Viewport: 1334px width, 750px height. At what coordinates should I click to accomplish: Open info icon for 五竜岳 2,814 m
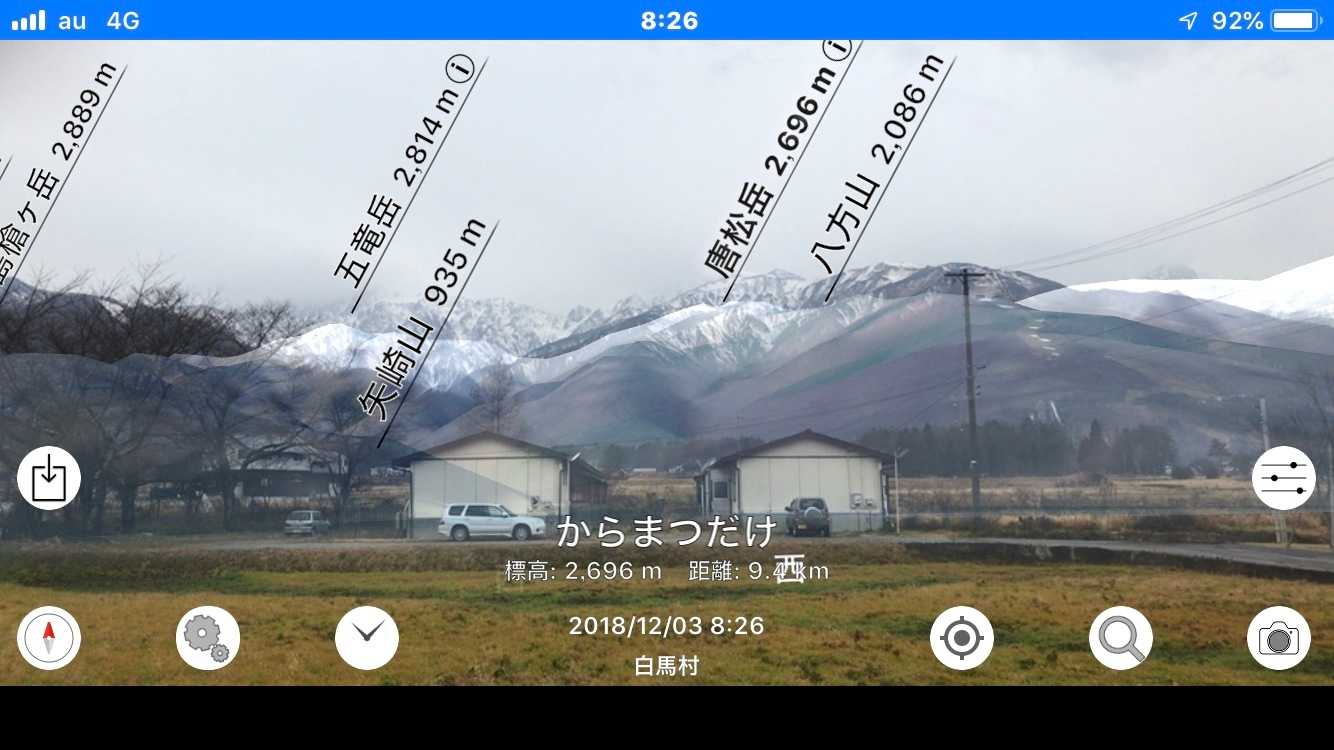(x=461, y=70)
